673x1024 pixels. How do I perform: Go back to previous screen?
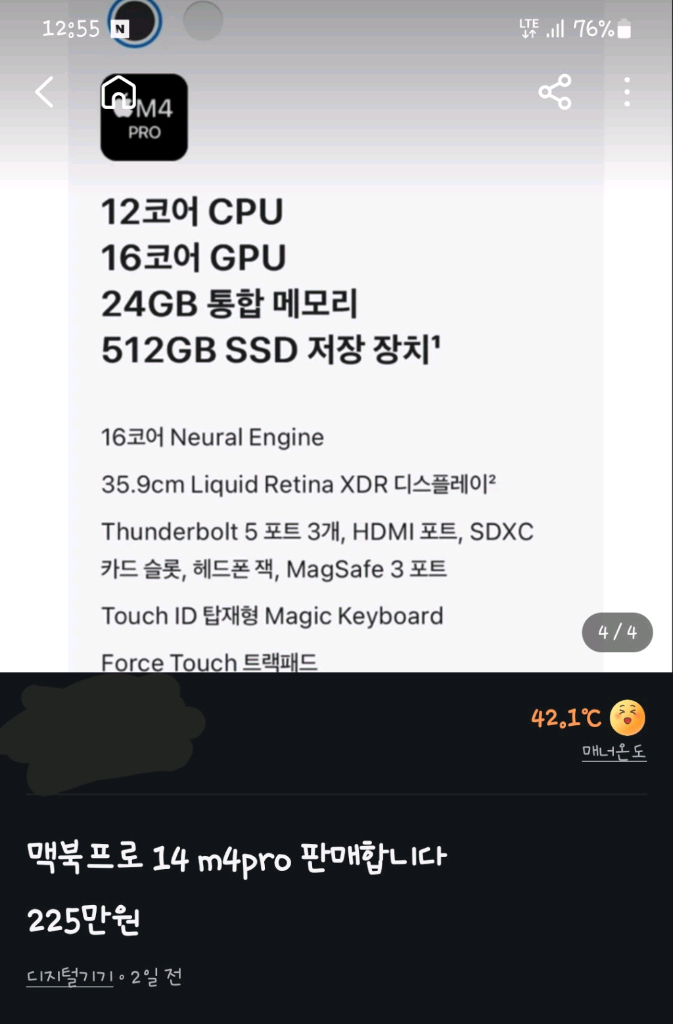[44, 93]
